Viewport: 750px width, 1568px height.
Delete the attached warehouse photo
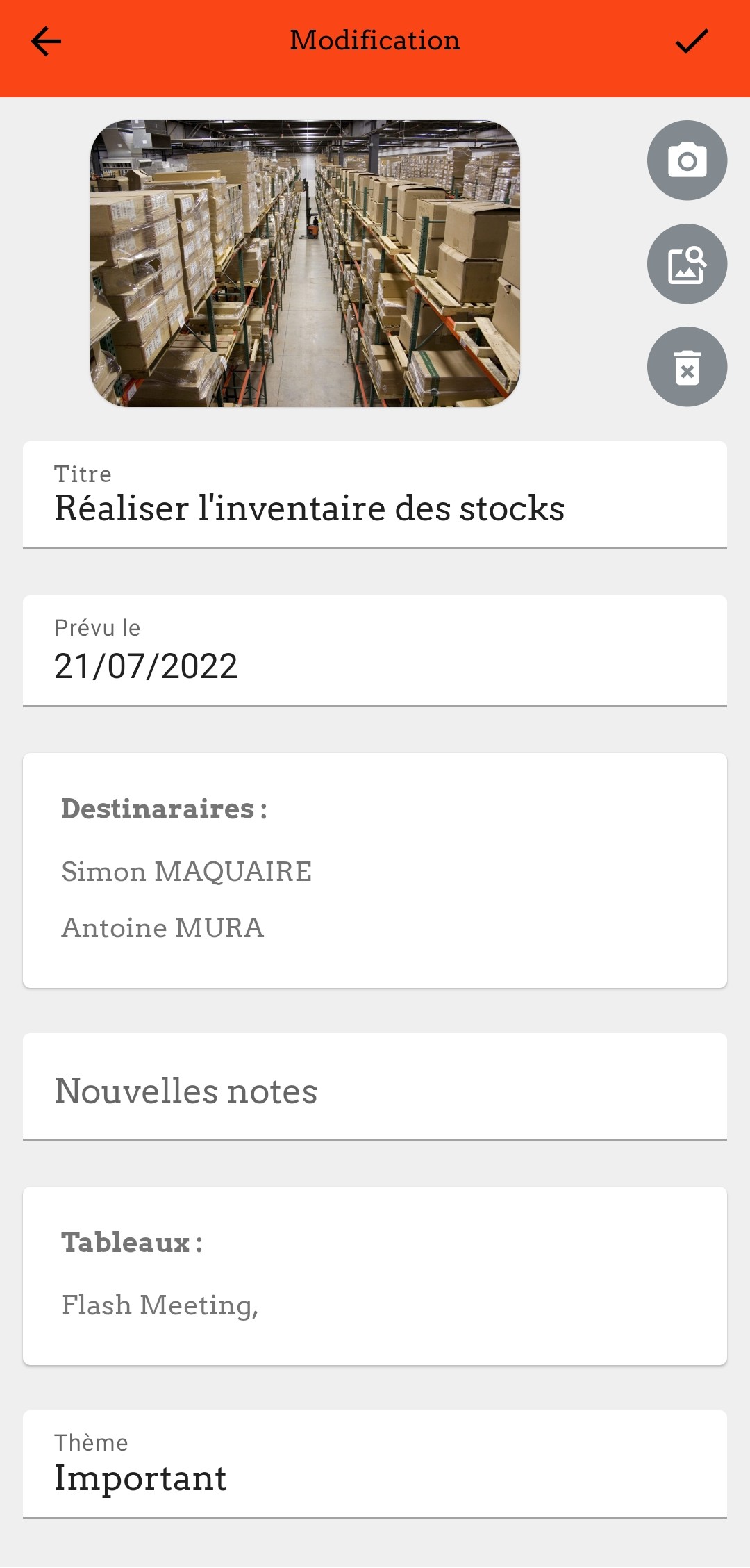click(x=687, y=367)
